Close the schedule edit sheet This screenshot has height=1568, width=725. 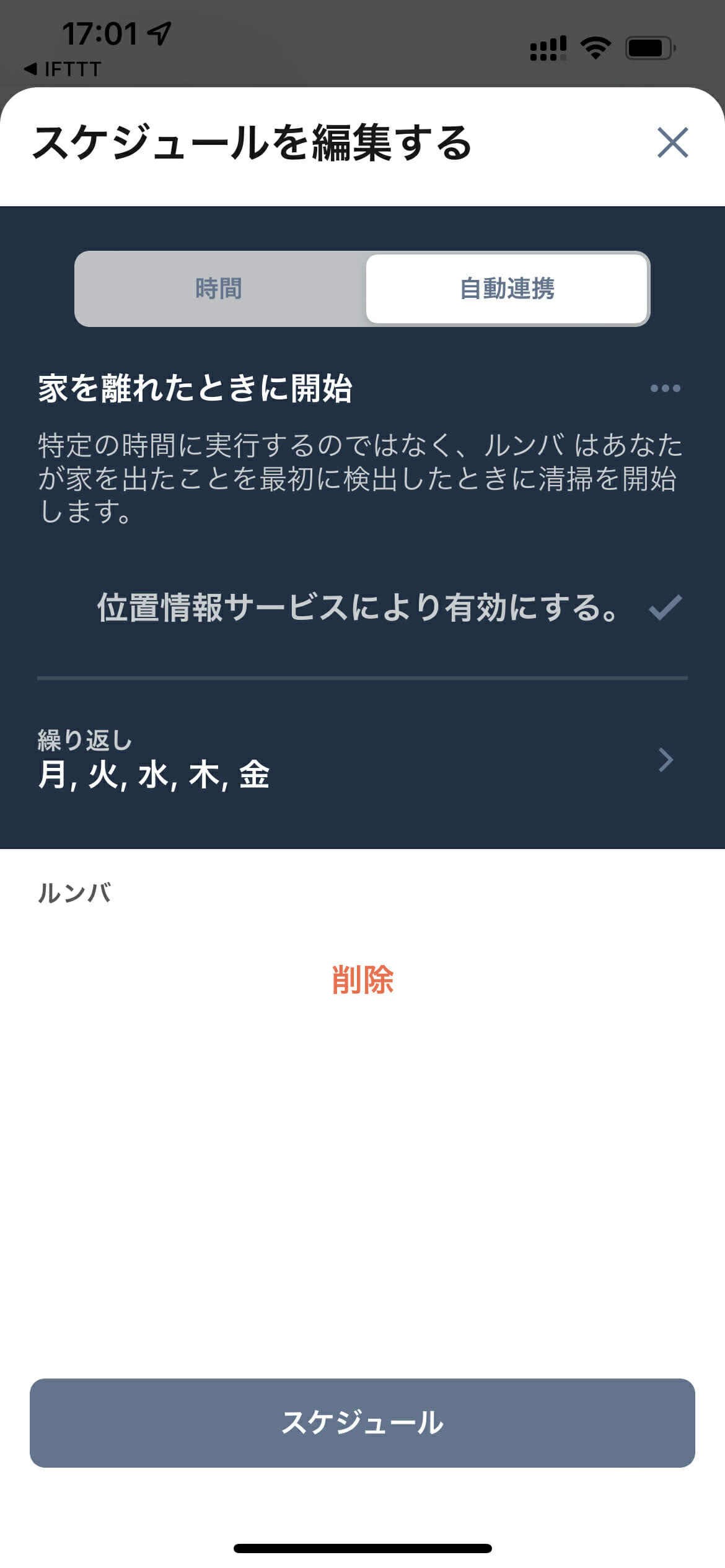pos(672,143)
